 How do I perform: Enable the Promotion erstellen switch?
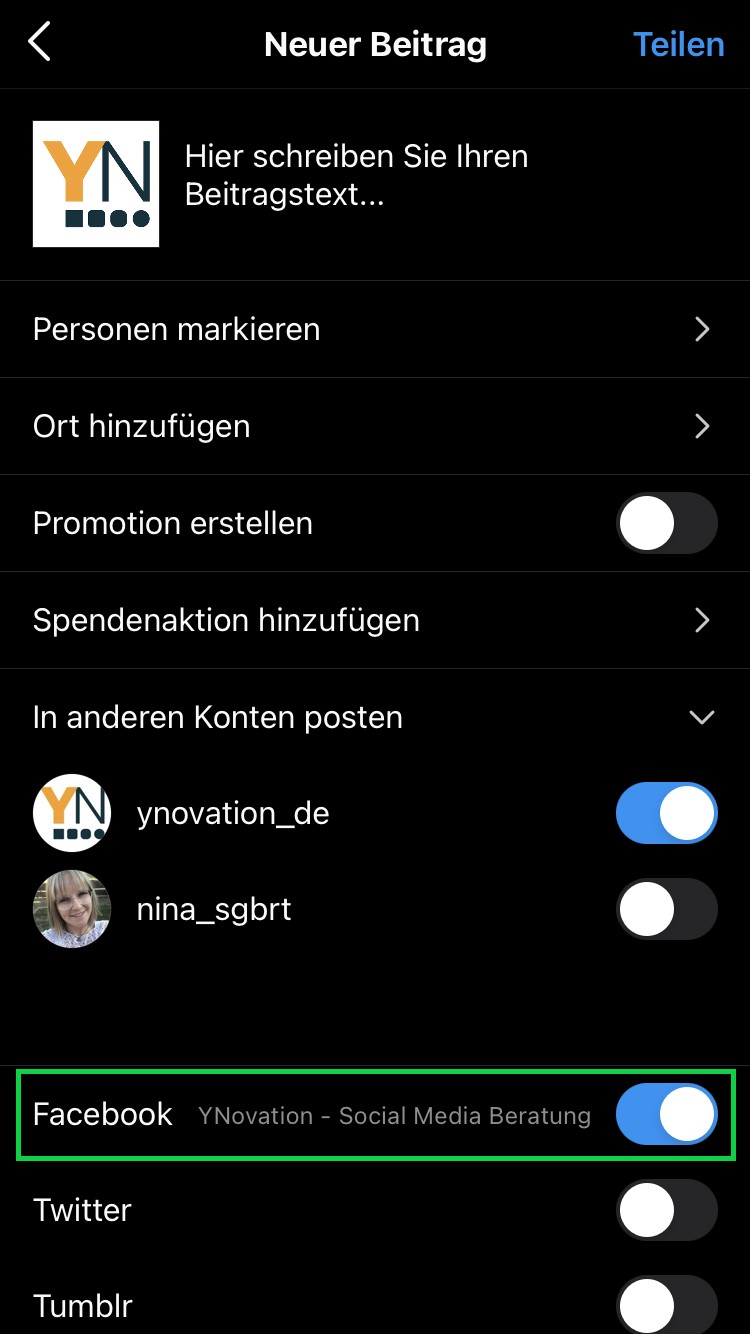coord(667,523)
